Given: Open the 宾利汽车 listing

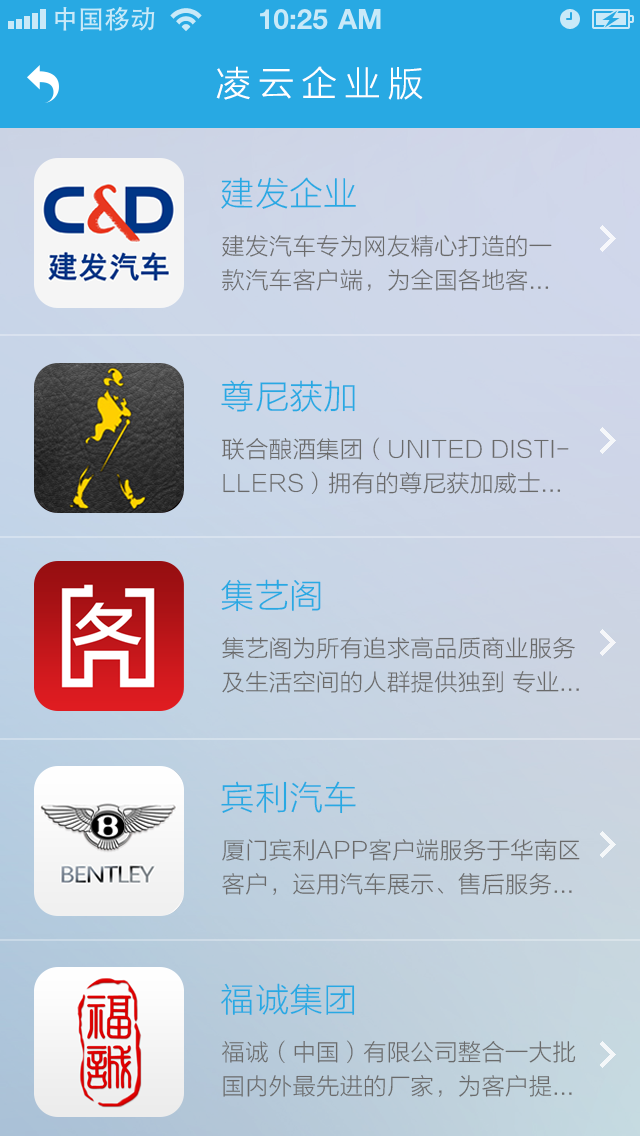Looking at the screenshot, I should click(320, 840).
